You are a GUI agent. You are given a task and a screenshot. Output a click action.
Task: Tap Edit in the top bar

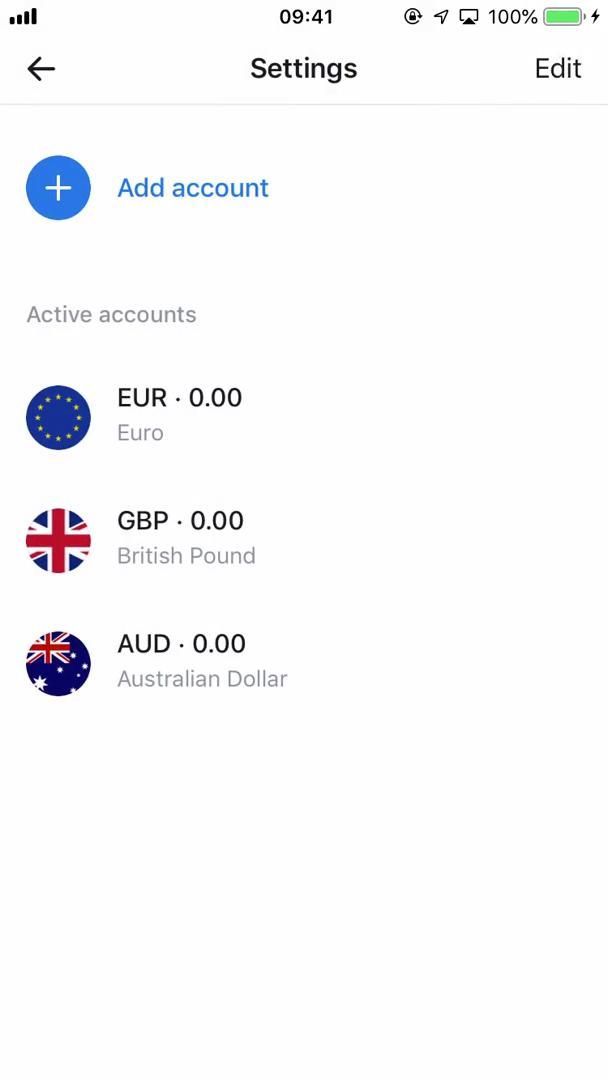coord(557,68)
